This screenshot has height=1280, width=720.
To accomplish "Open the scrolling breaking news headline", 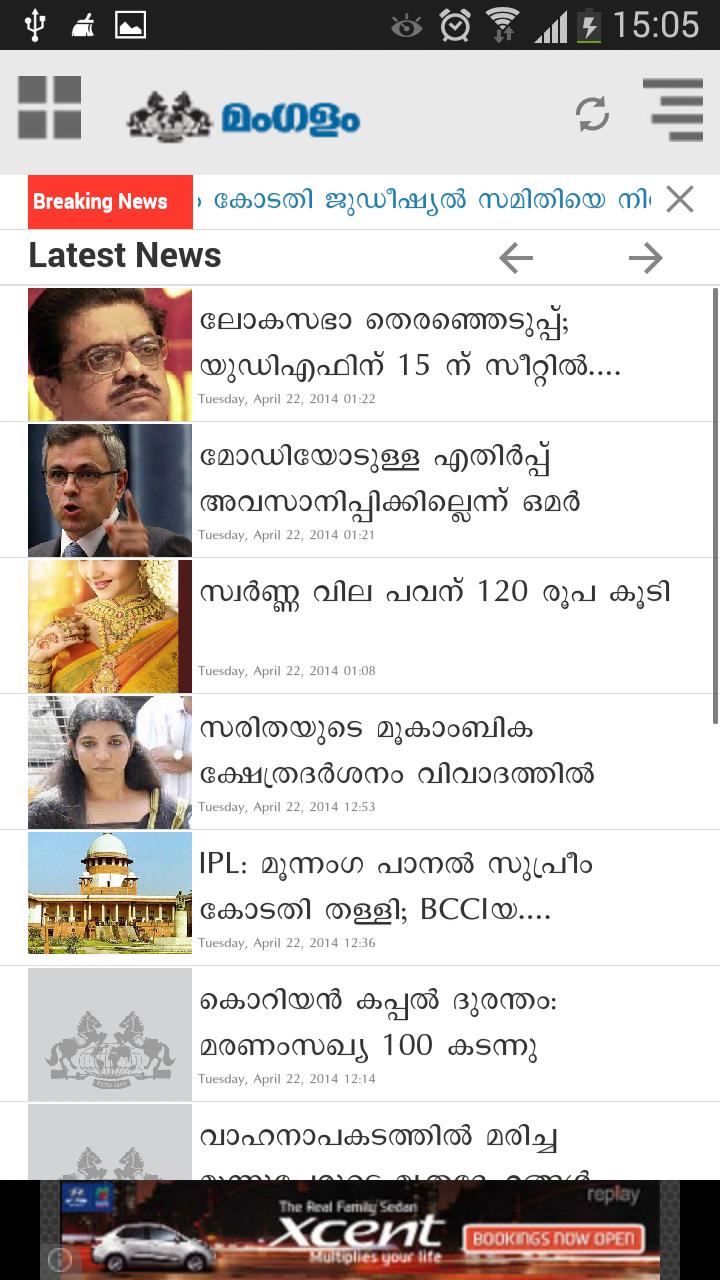I will pyautogui.click(x=420, y=200).
